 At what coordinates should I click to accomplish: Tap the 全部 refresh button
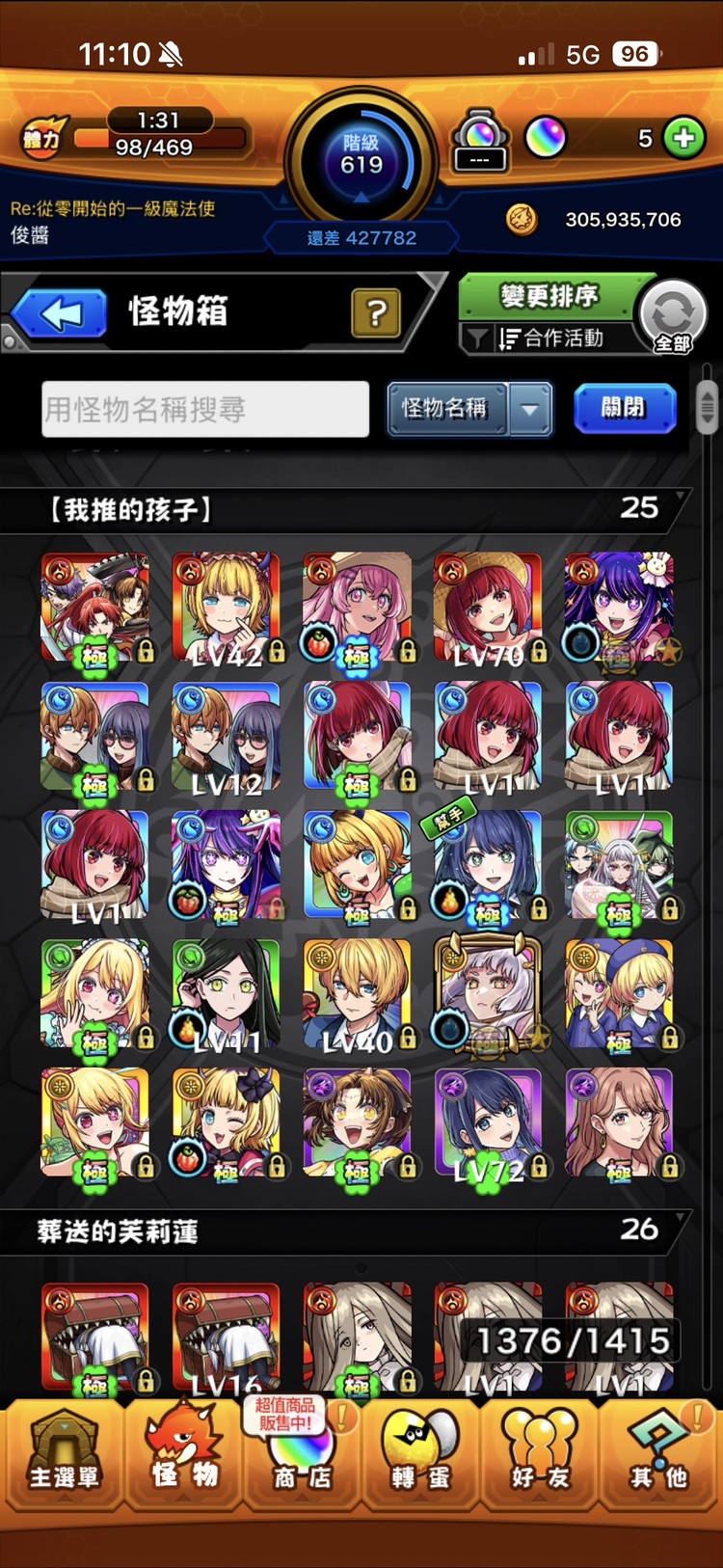tap(673, 315)
